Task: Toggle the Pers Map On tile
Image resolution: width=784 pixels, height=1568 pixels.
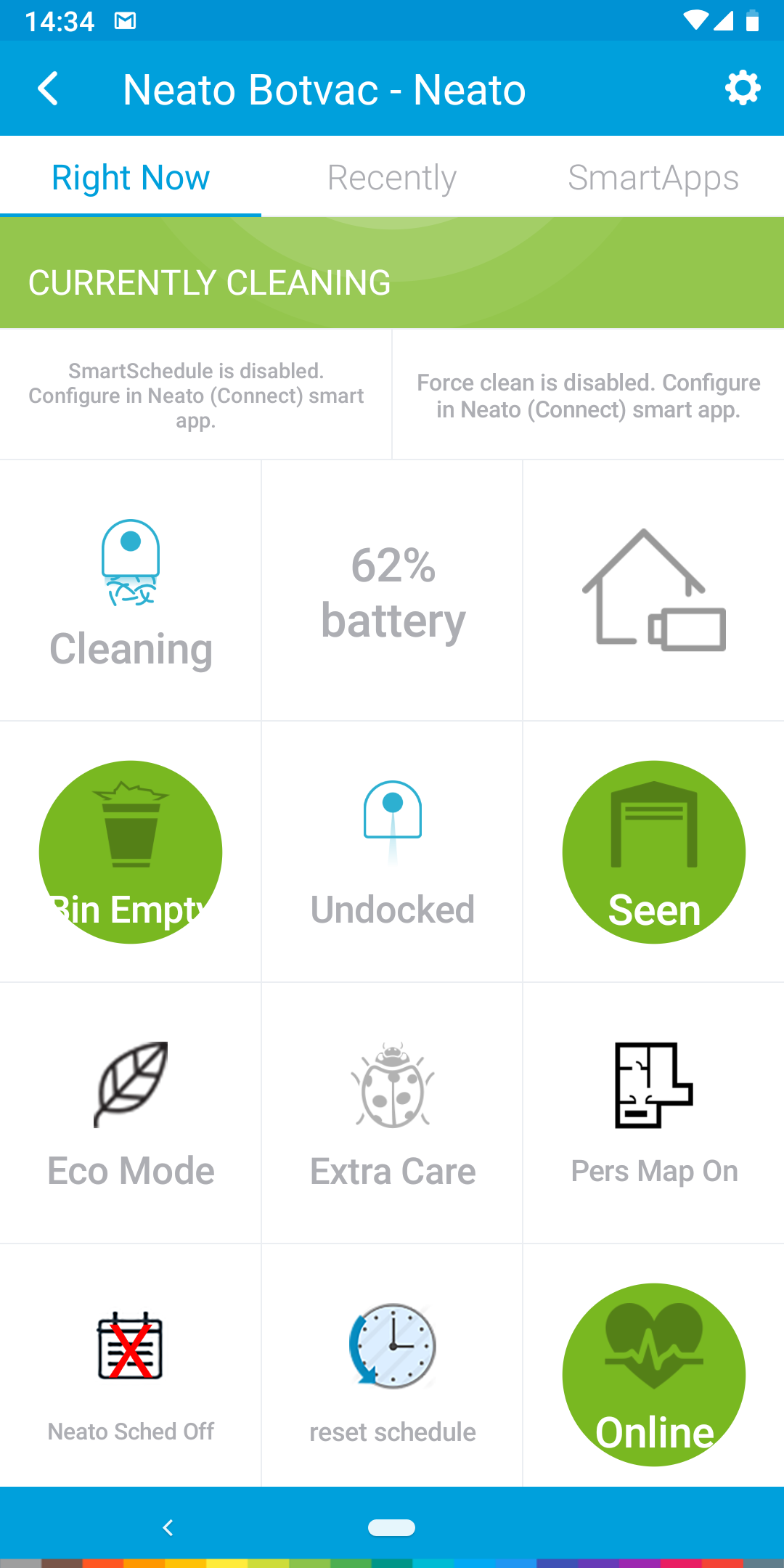Action: coord(653,1114)
